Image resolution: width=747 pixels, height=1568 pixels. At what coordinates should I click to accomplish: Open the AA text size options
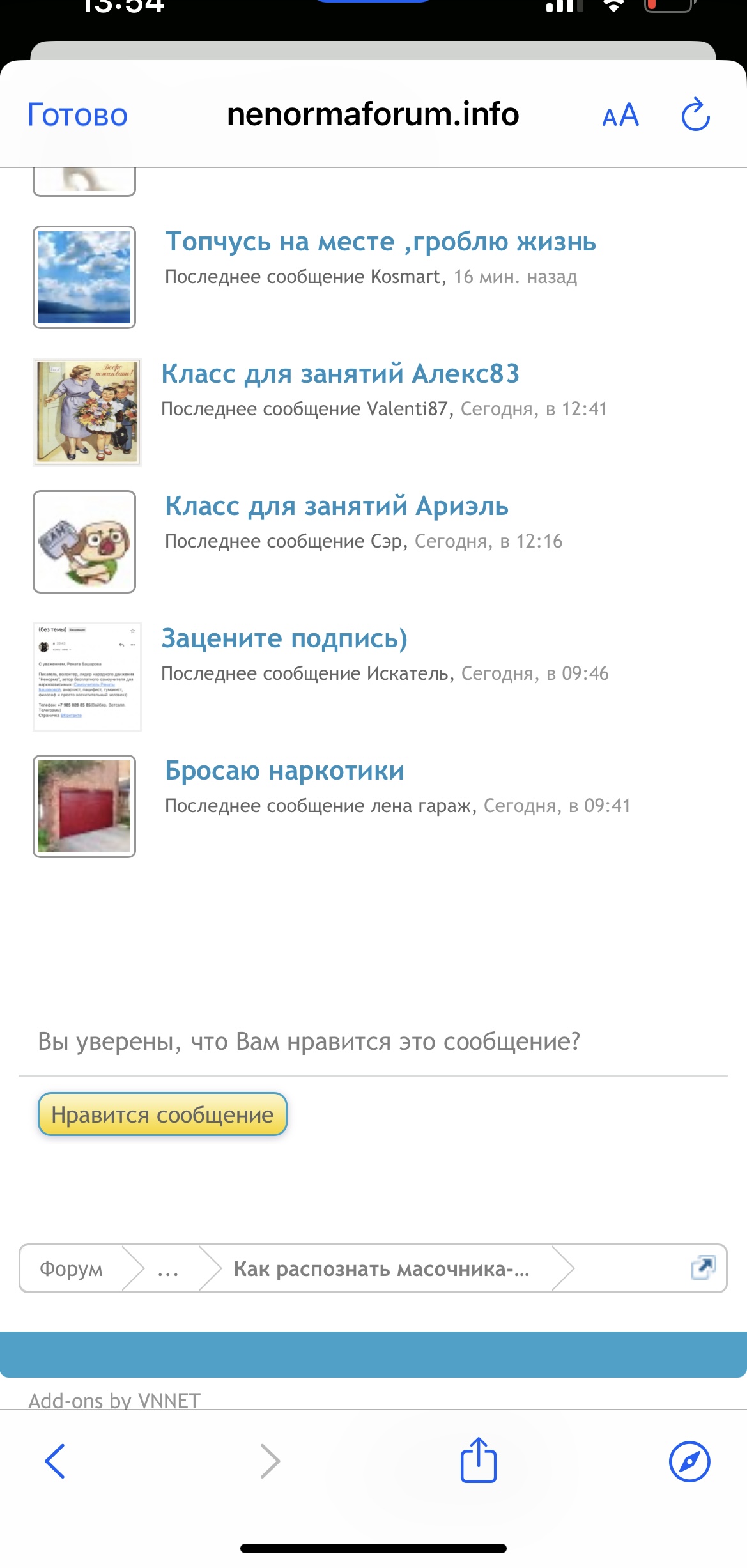[620, 116]
